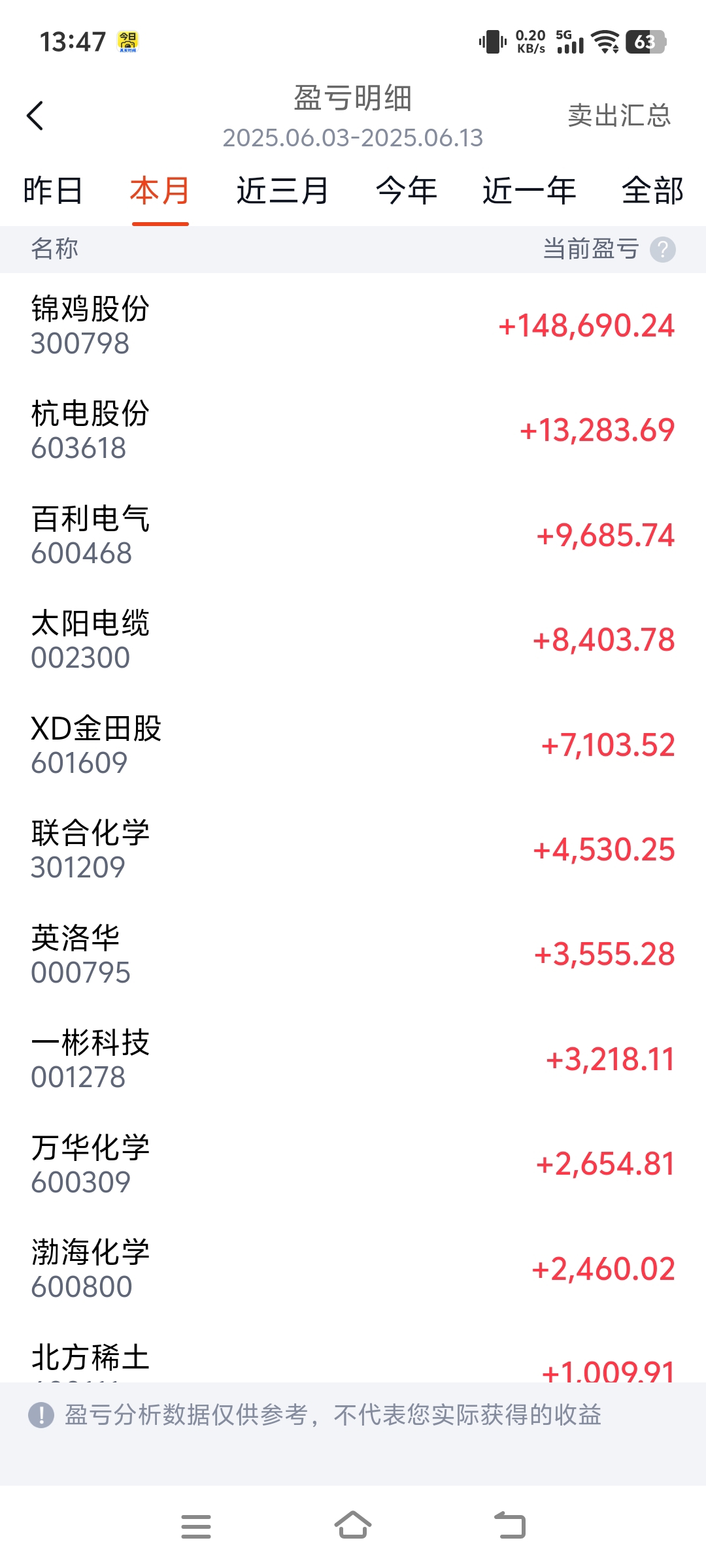Open 一彬科技 001278 entry
The width and height of the screenshot is (706, 1568).
[x=353, y=1059]
